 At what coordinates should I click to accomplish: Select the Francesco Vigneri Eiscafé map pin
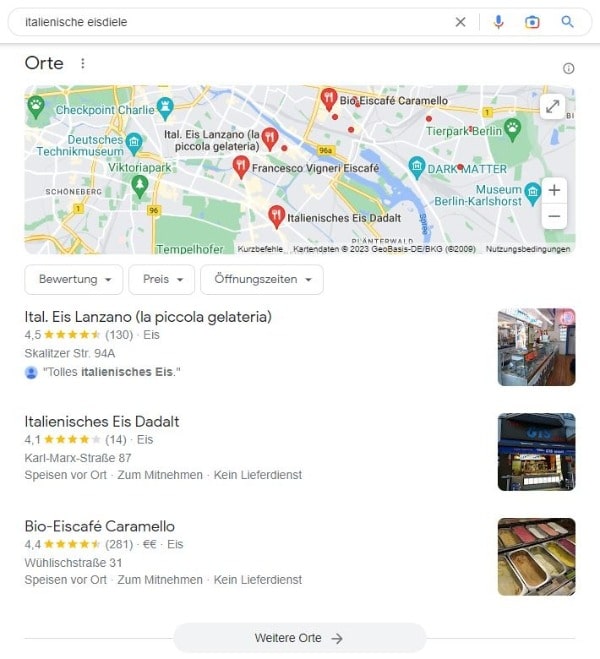[240, 166]
